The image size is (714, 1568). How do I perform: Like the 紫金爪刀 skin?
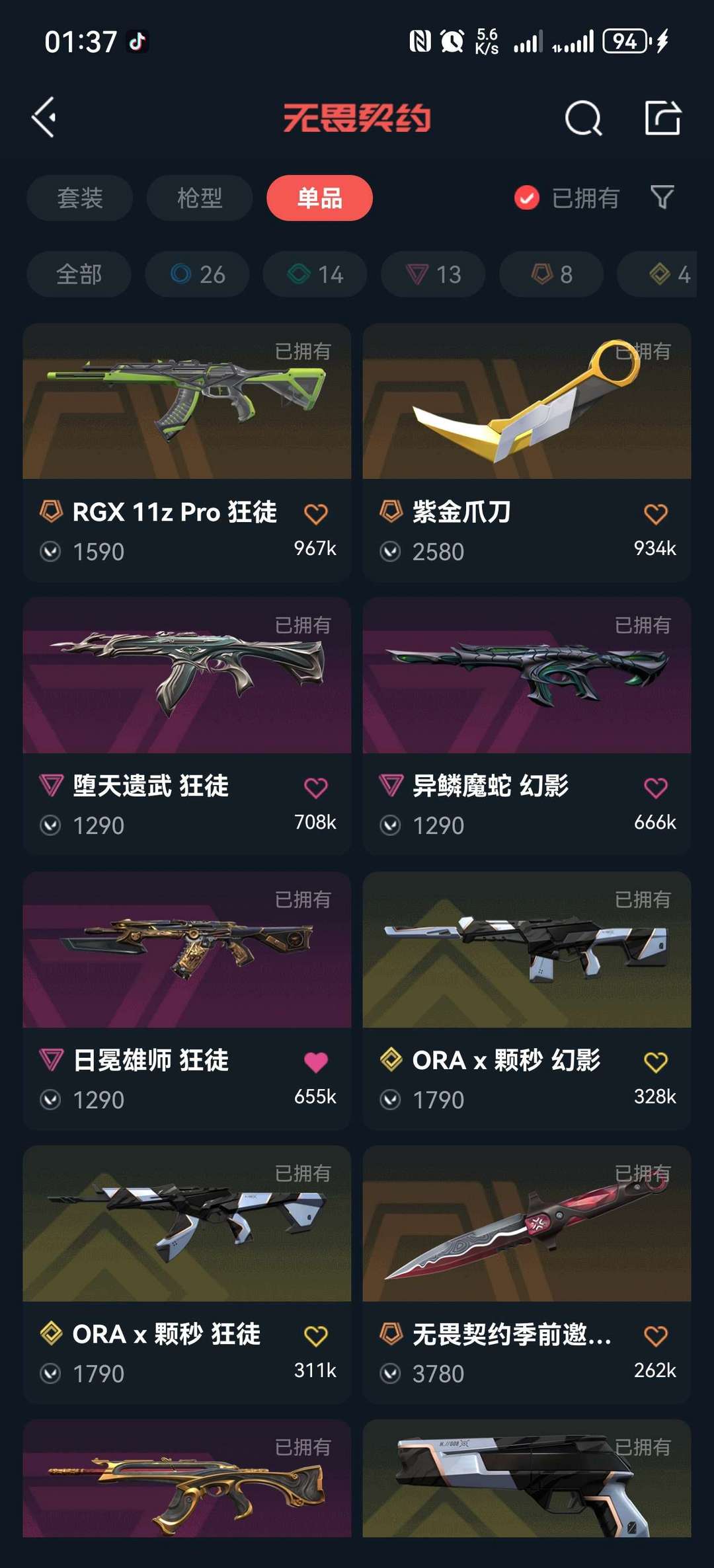point(655,514)
